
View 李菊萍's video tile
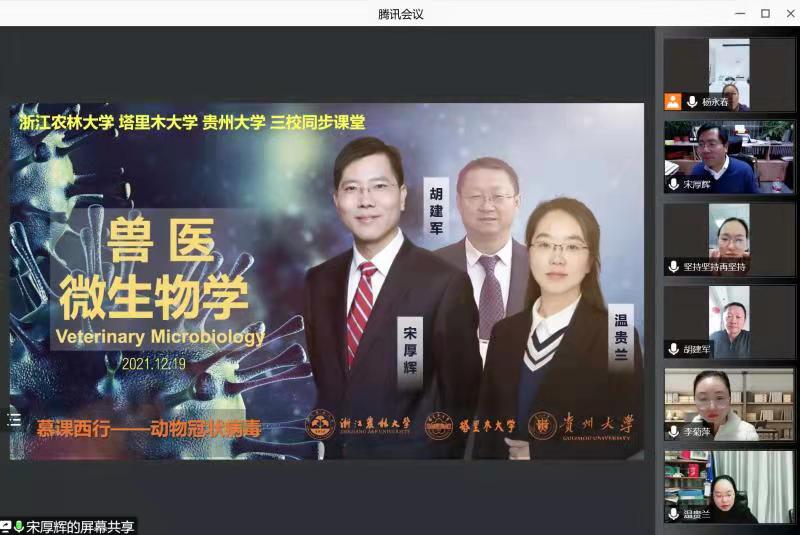coord(729,404)
